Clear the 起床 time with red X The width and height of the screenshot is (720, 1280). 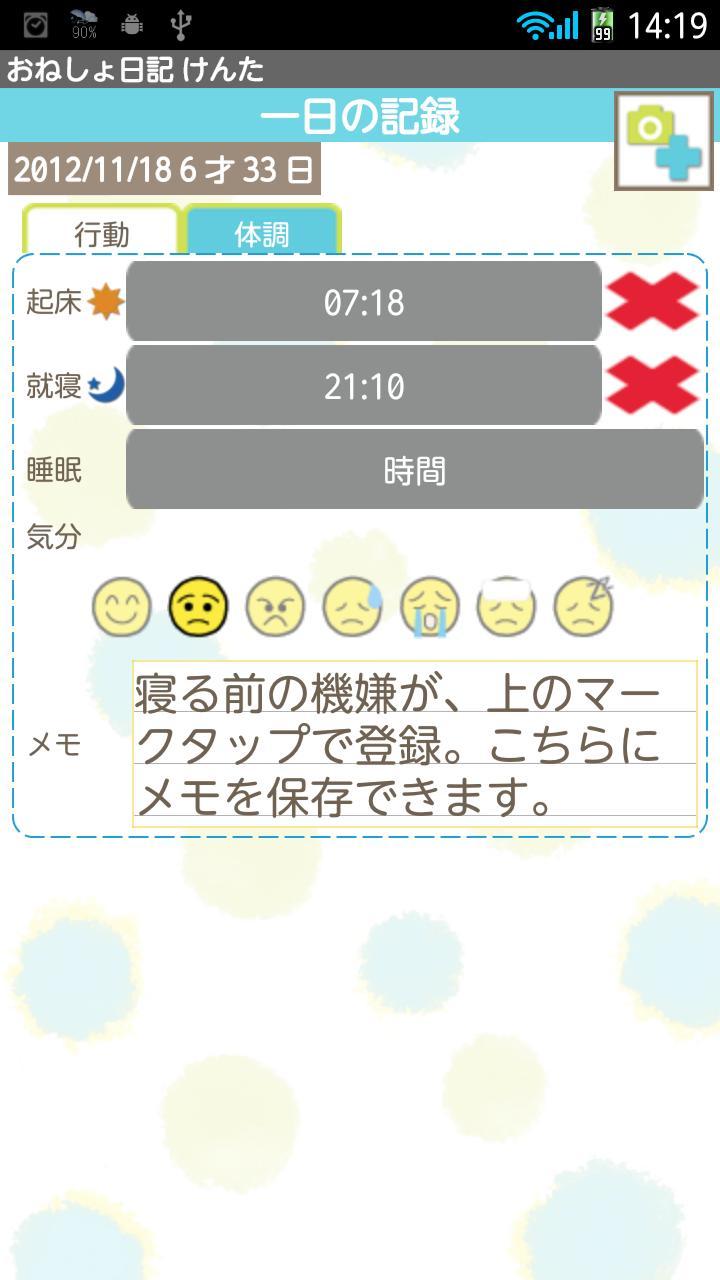tap(653, 301)
